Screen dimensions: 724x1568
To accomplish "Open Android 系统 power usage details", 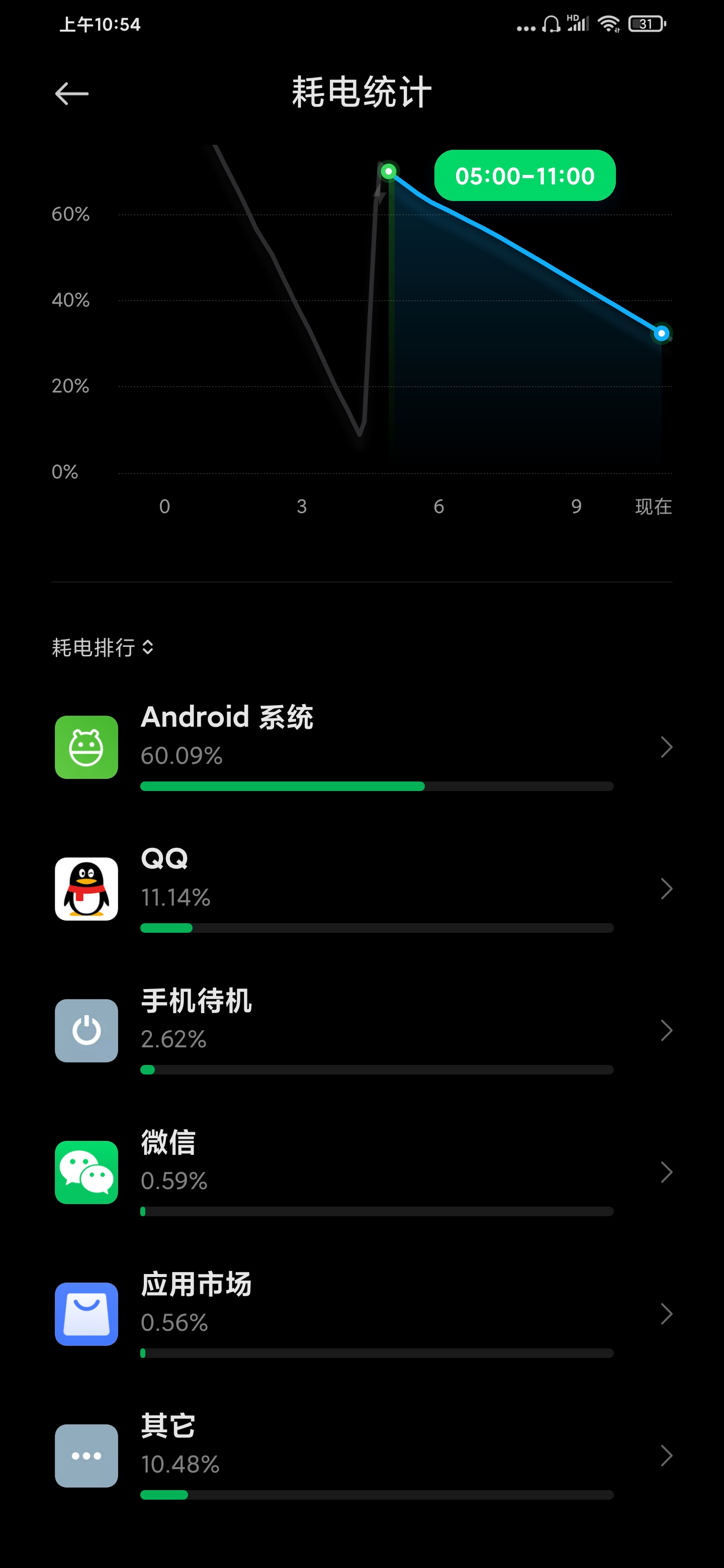I will [361, 747].
